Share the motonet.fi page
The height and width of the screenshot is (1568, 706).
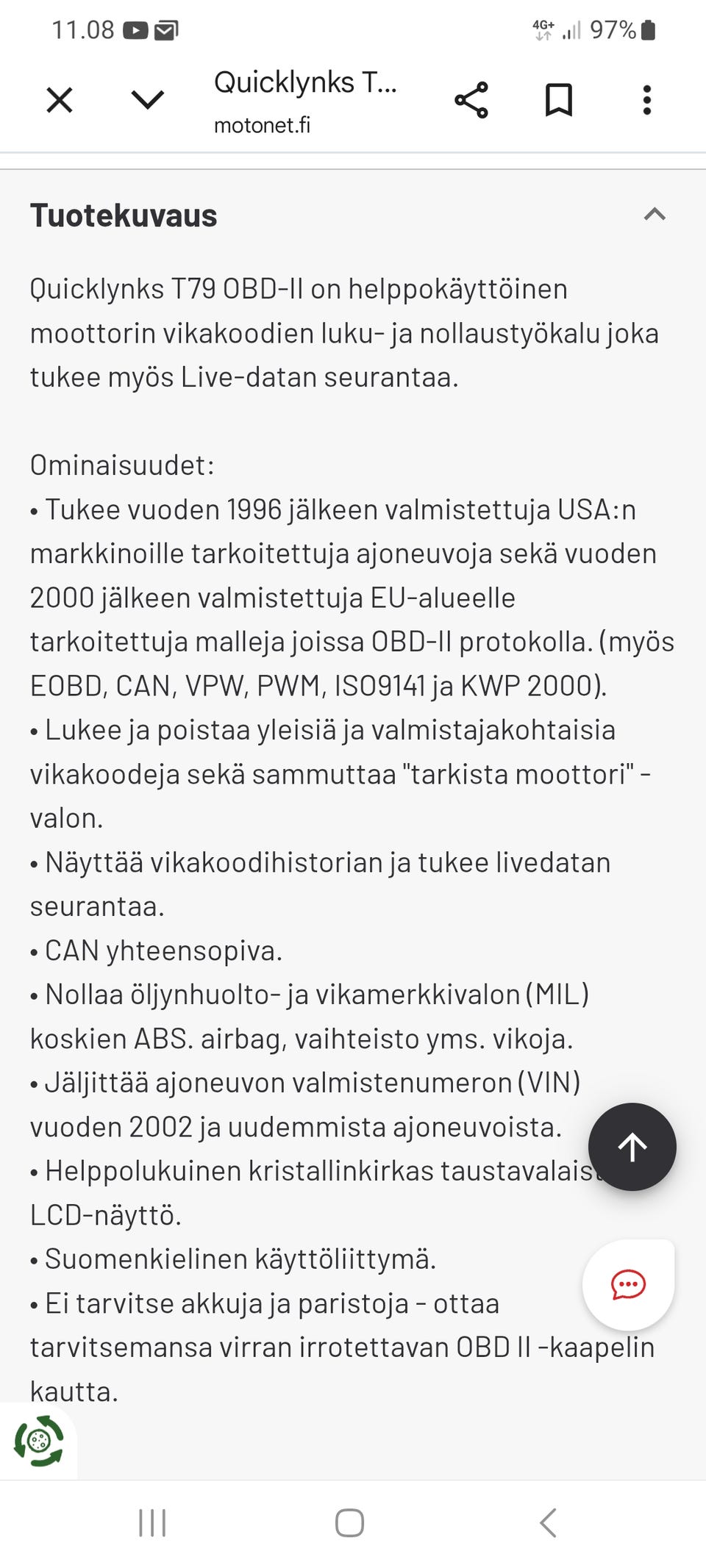(471, 100)
